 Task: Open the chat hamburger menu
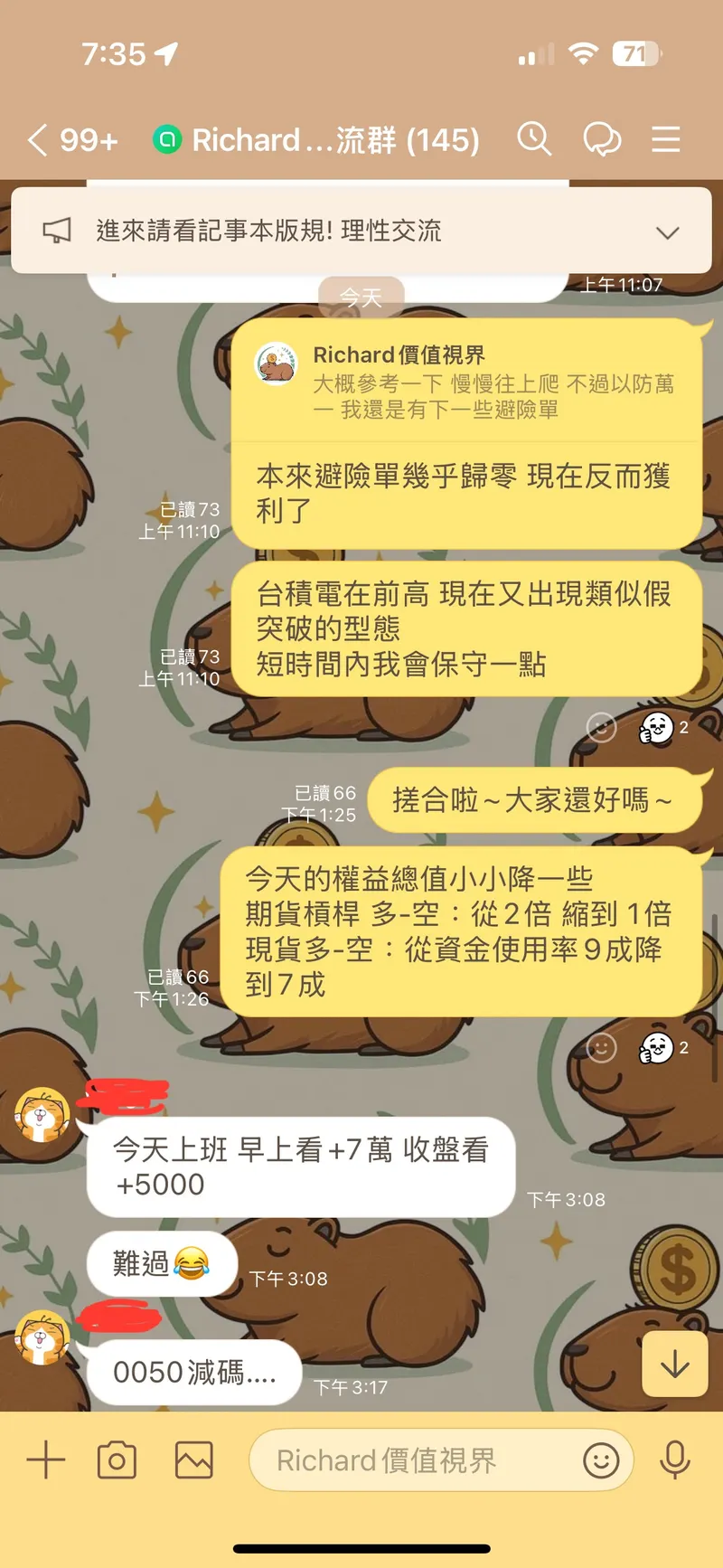(666, 139)
